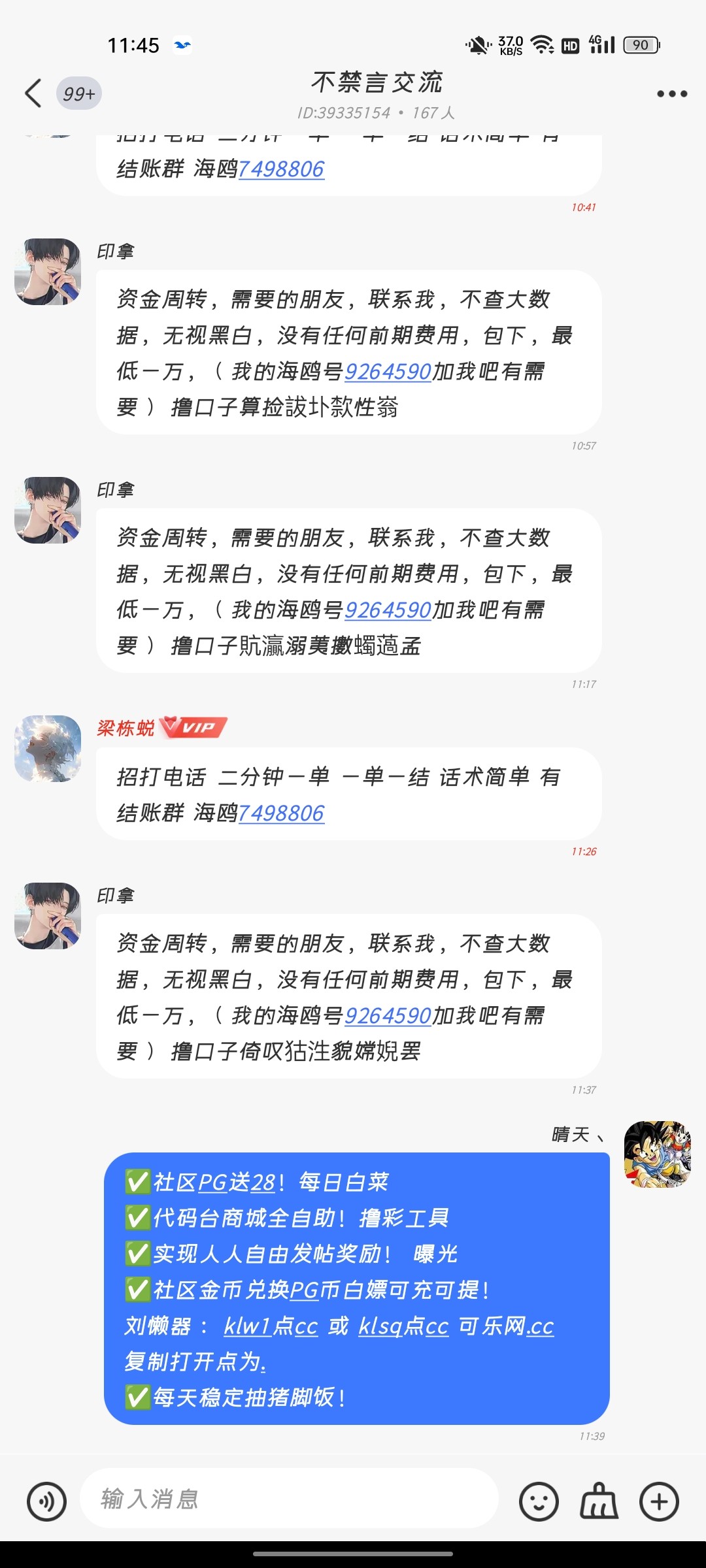Open the plus attachments menu

(659, 1501)
